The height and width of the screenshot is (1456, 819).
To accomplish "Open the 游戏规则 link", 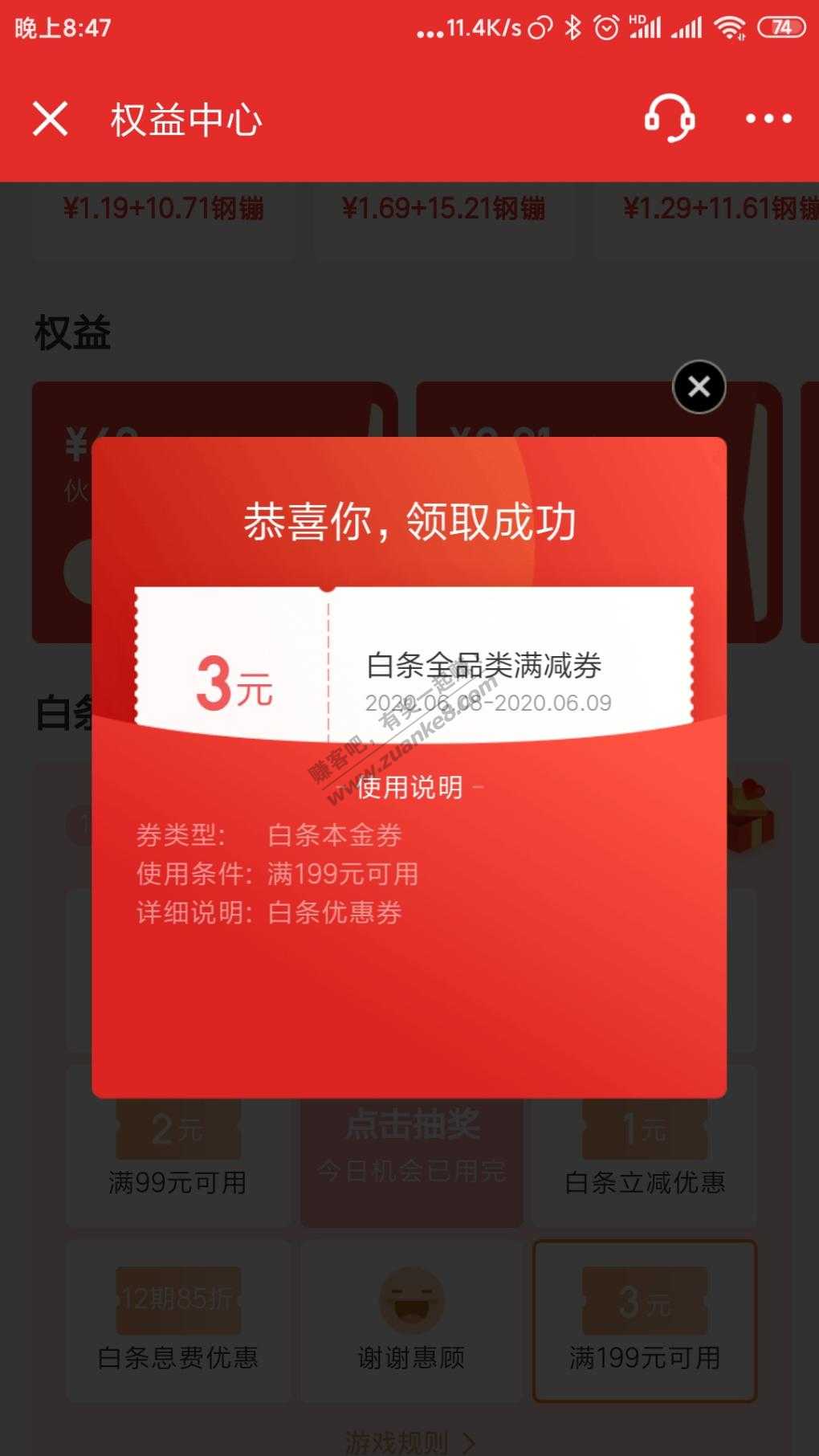I will [409, 1441].
